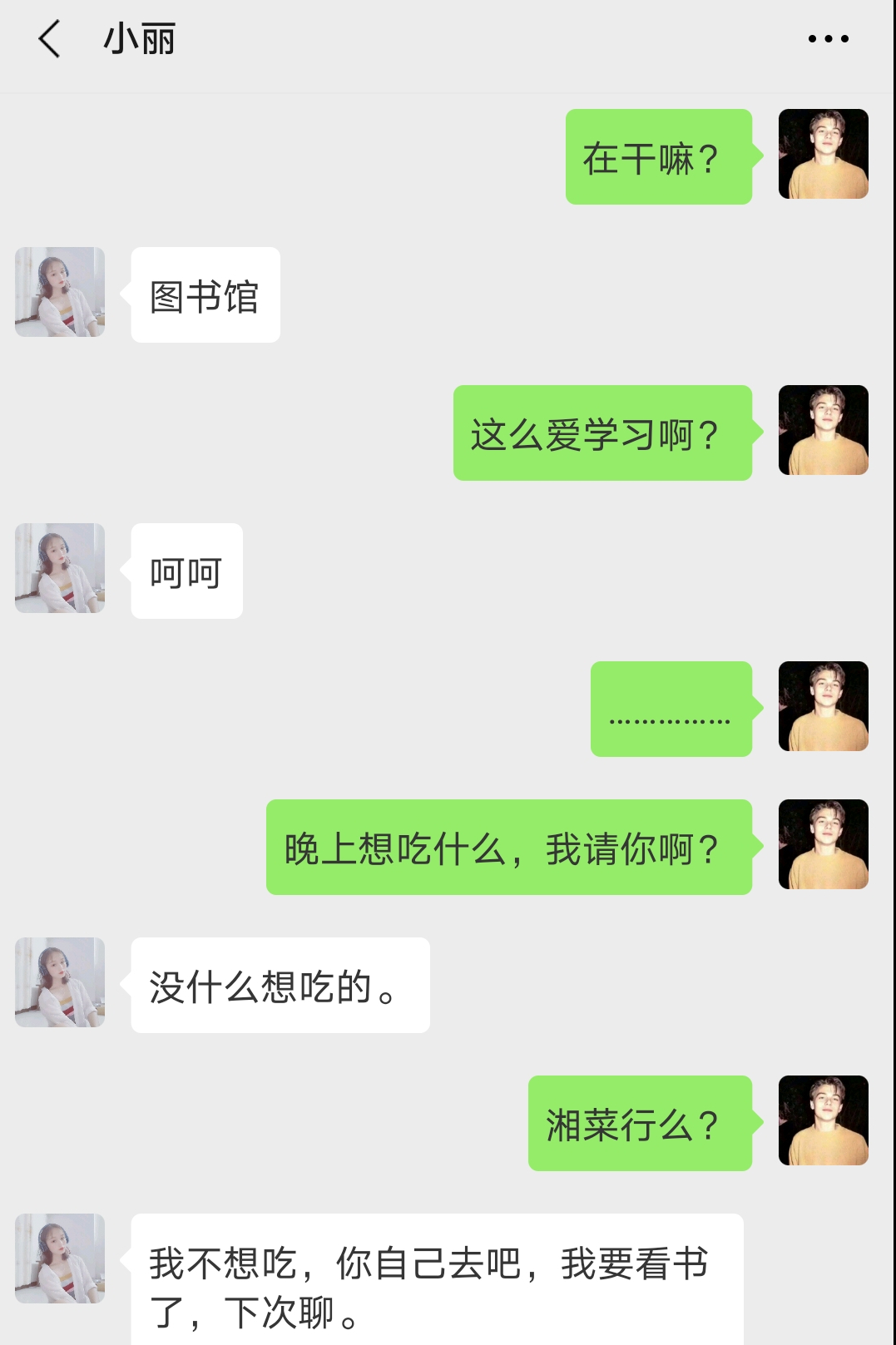Tap your avatar beside the 在干嘛？ message
Screen dimensions: 896x1345
[x=823, y=154]
